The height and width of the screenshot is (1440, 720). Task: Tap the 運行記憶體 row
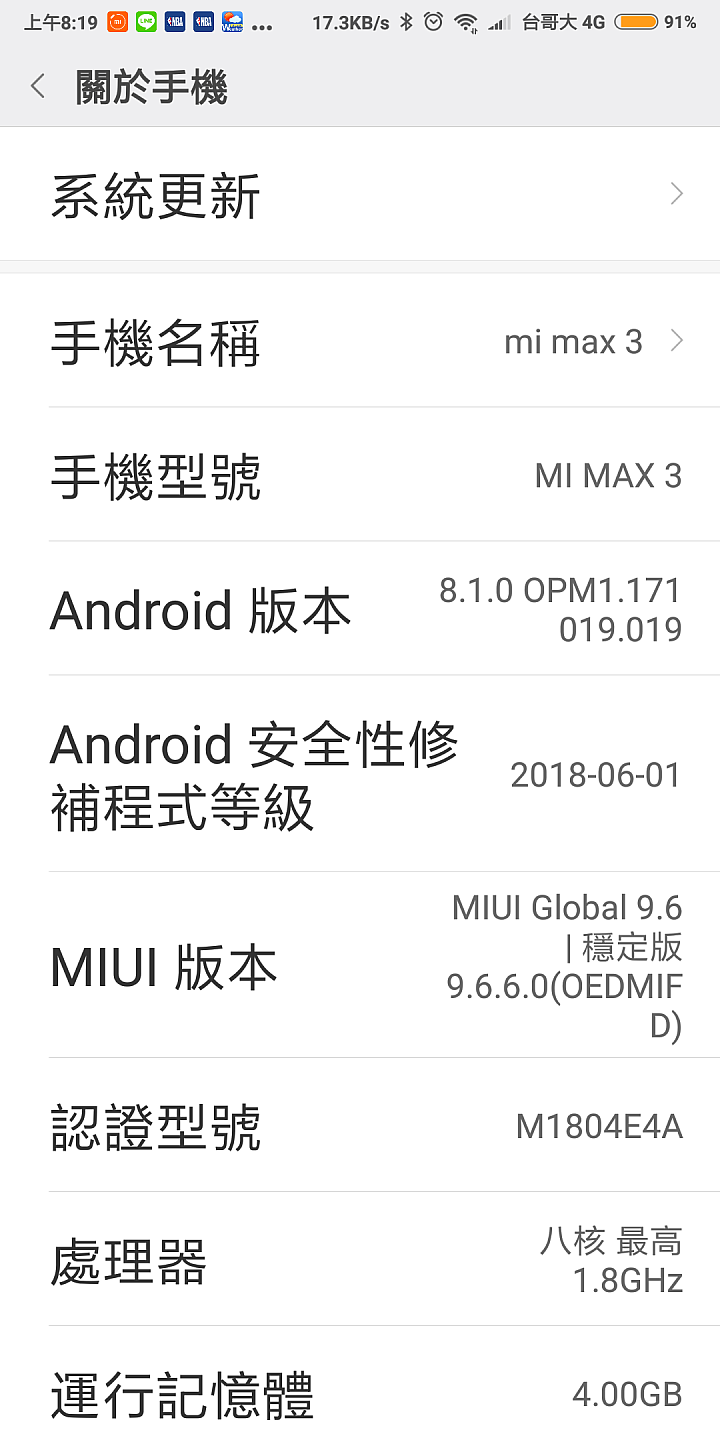pyautogui.click(x=360, y=1384)
